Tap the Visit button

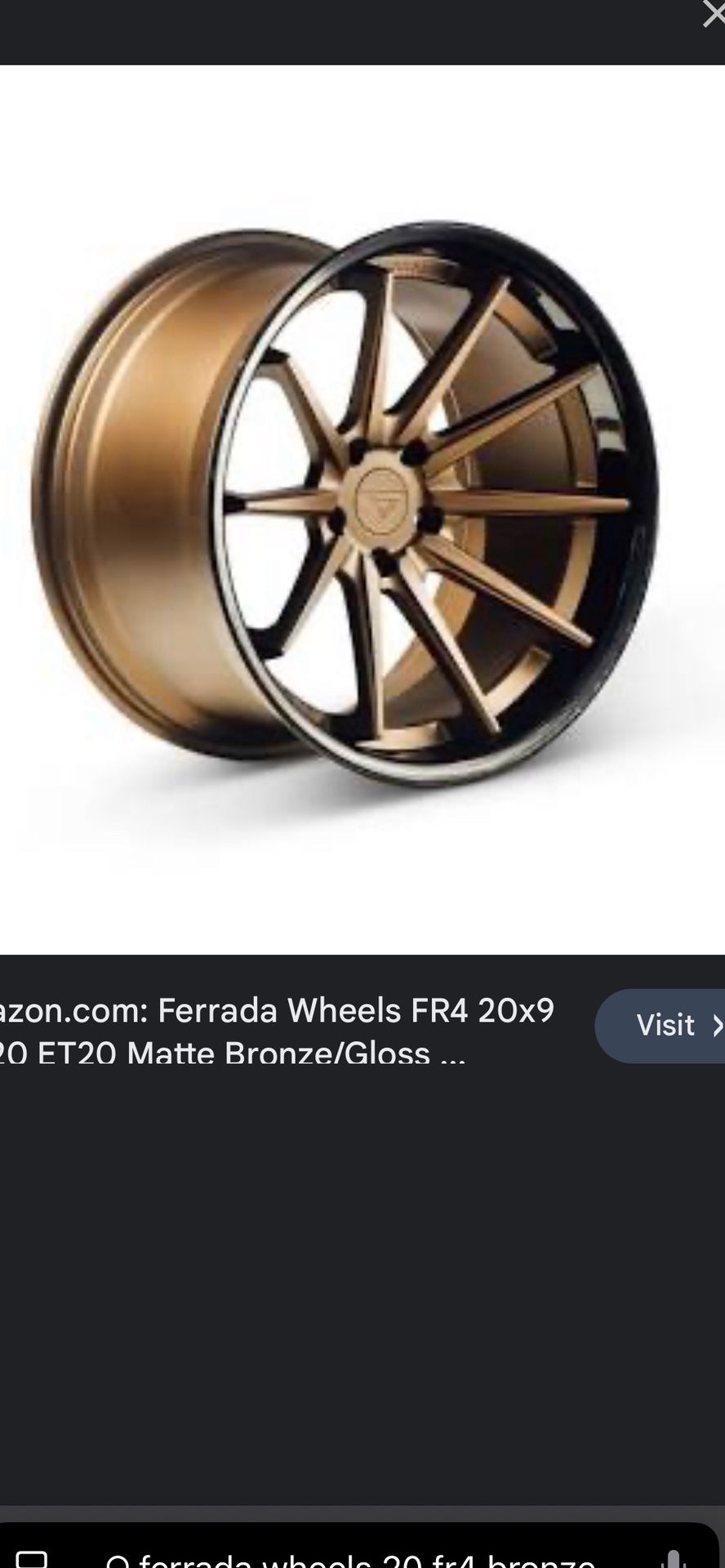click(x=661, y=1025)
